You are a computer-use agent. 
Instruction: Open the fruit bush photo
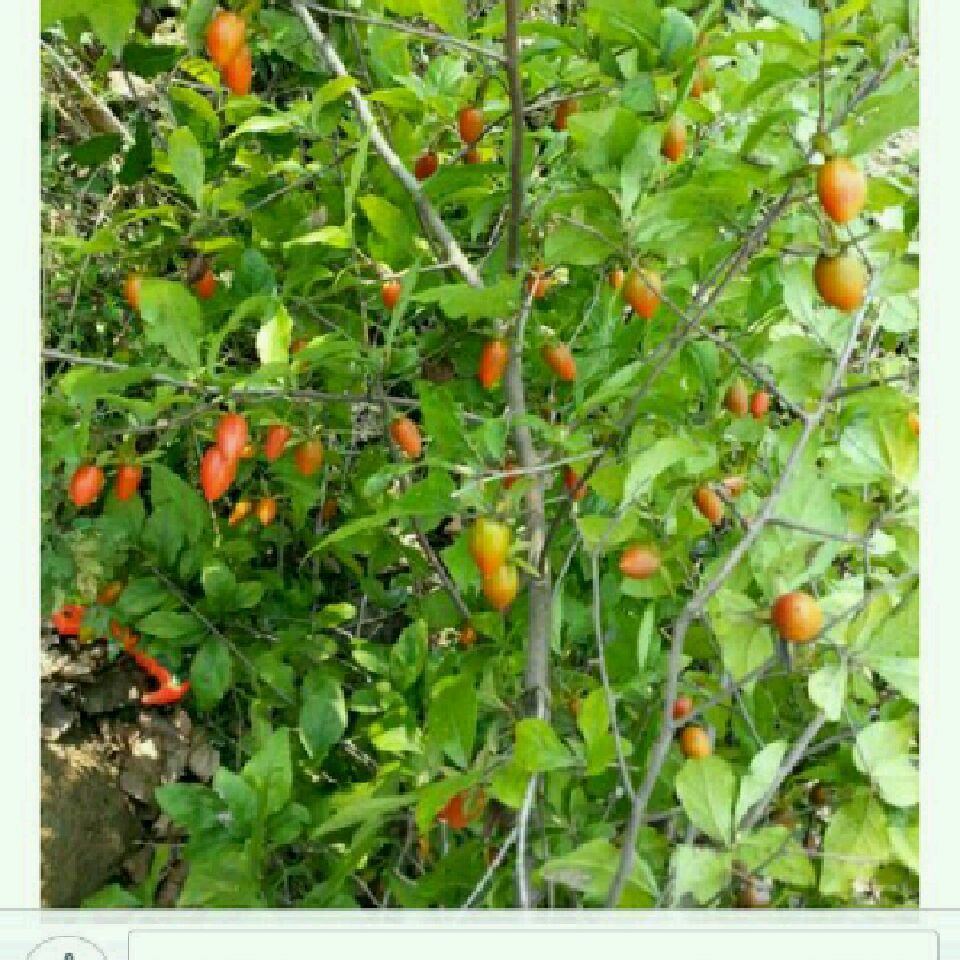point(479,454)
